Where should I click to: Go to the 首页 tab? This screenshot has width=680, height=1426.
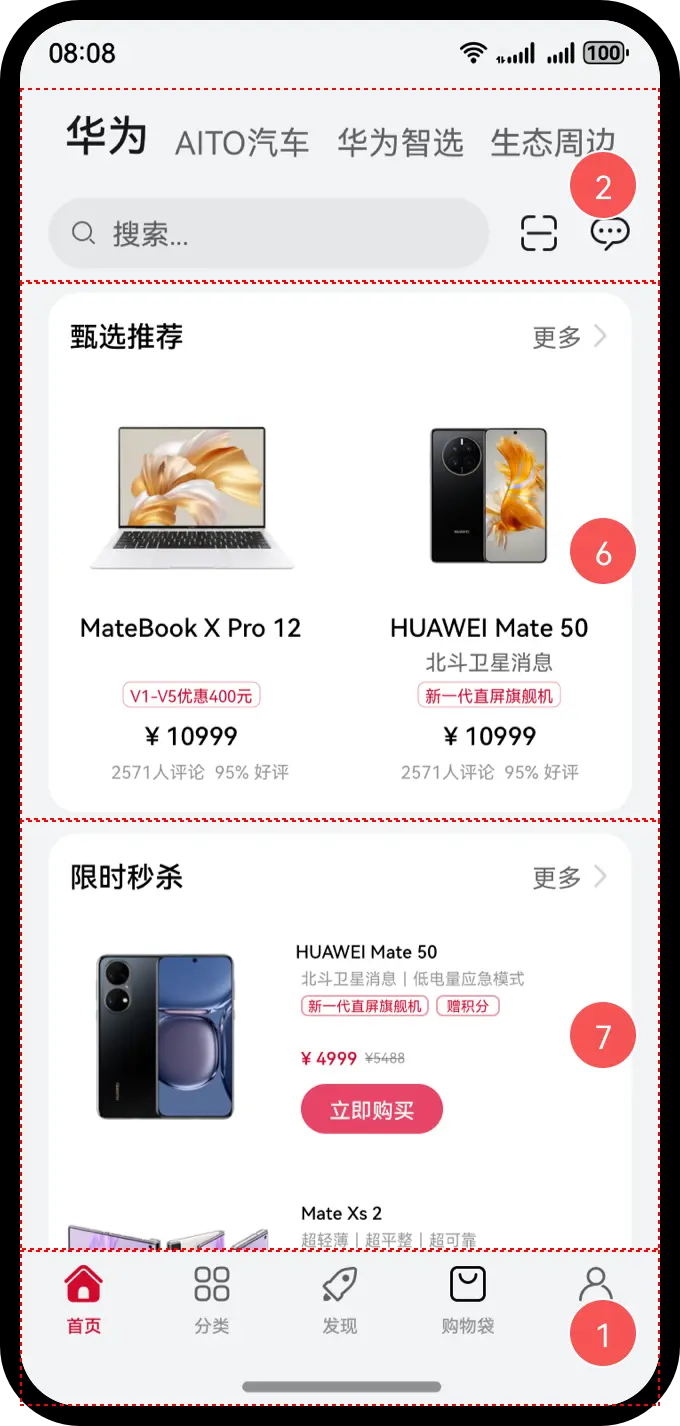84,1298
